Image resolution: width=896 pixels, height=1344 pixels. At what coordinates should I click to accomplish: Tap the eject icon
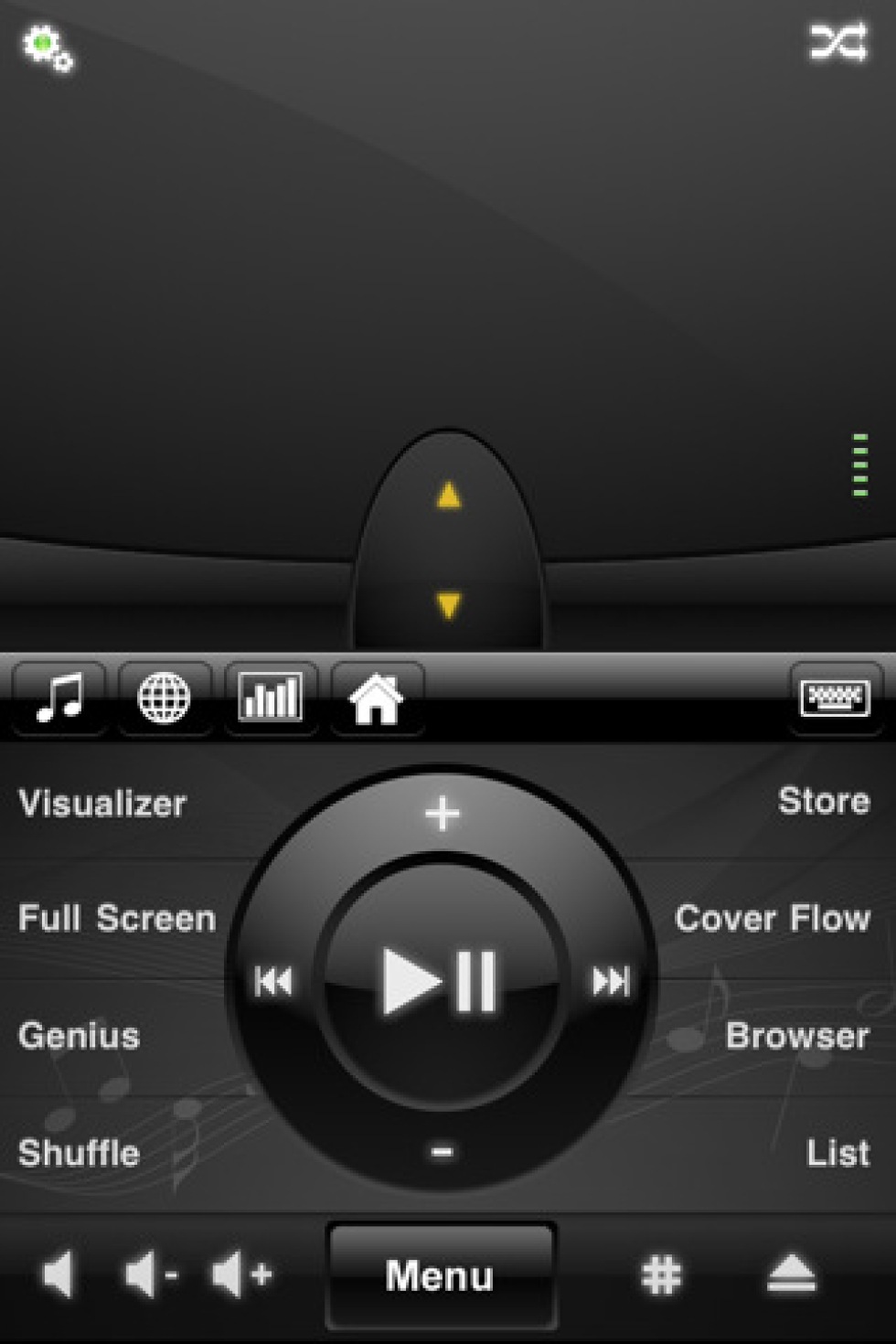tap(791, 1274)
